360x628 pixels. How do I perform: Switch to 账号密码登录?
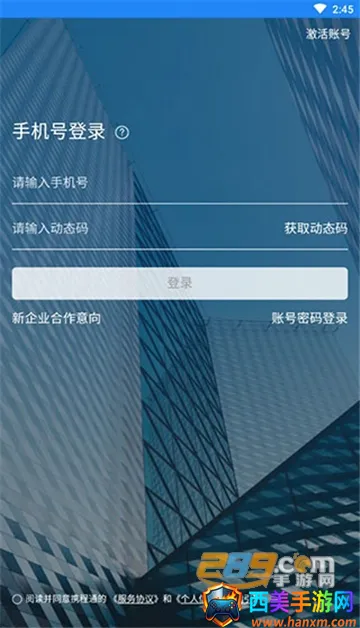[x=310, y=318]
